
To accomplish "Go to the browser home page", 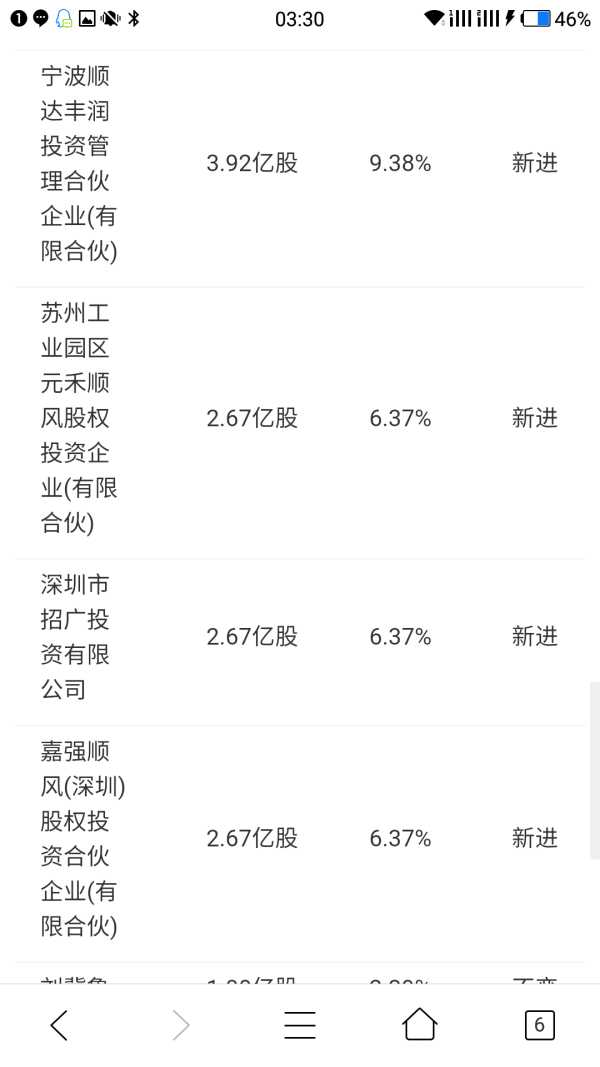I will (419, 1024).
